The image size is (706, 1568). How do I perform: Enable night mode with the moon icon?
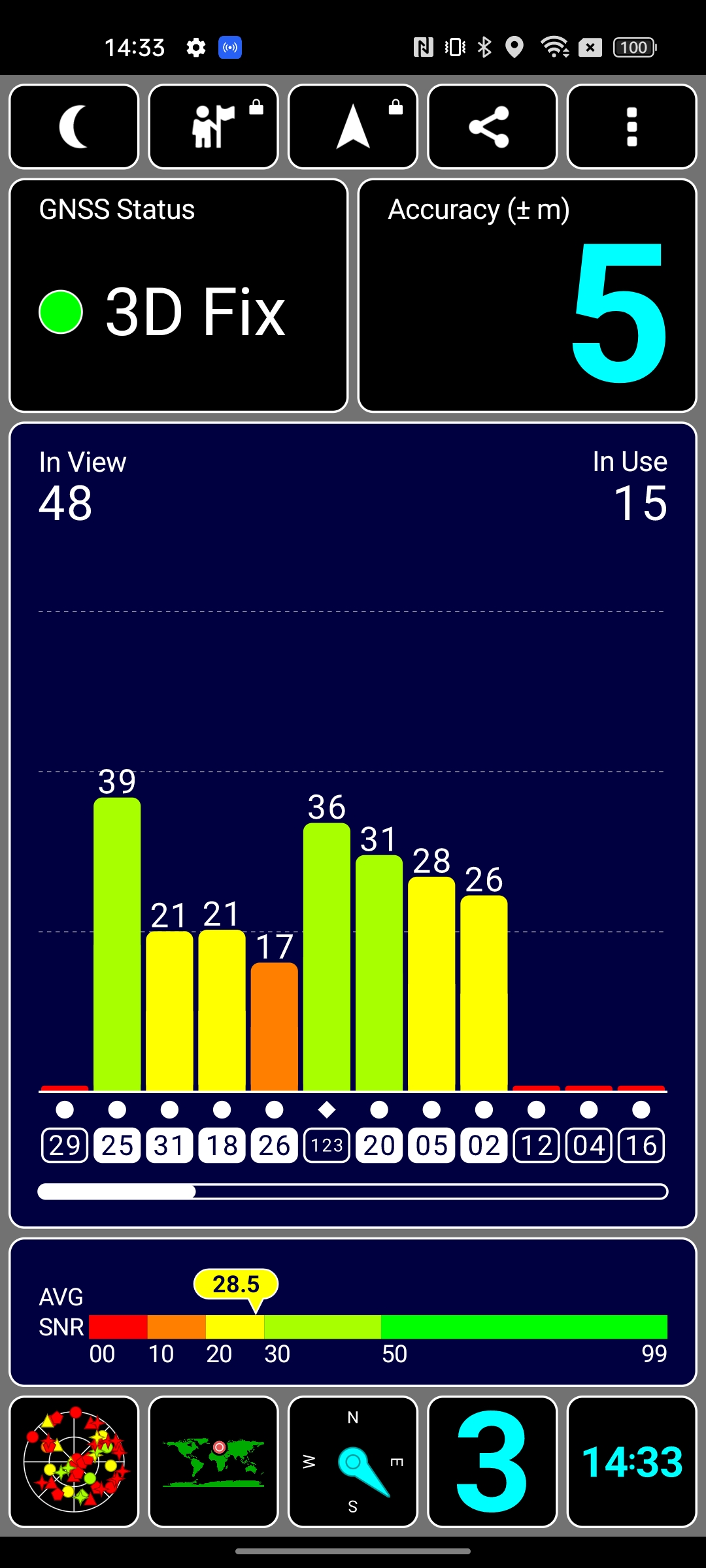point(74,127)
